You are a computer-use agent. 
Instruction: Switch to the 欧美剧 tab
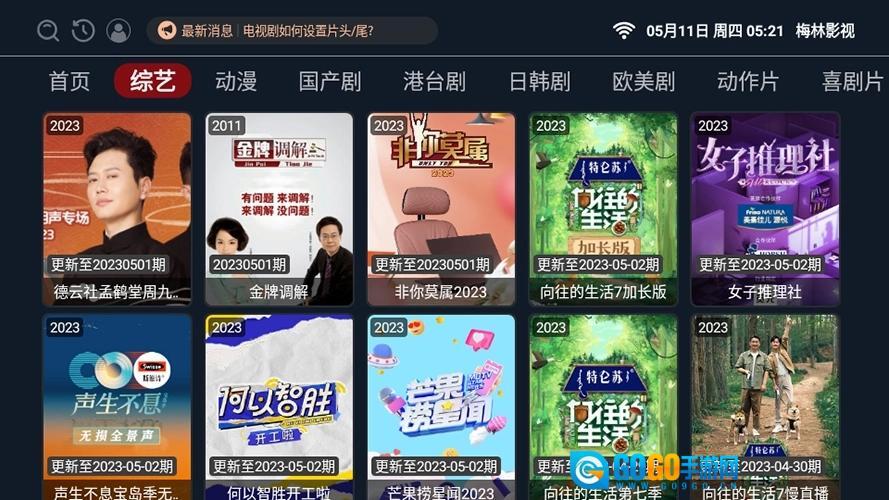(643, 81)
